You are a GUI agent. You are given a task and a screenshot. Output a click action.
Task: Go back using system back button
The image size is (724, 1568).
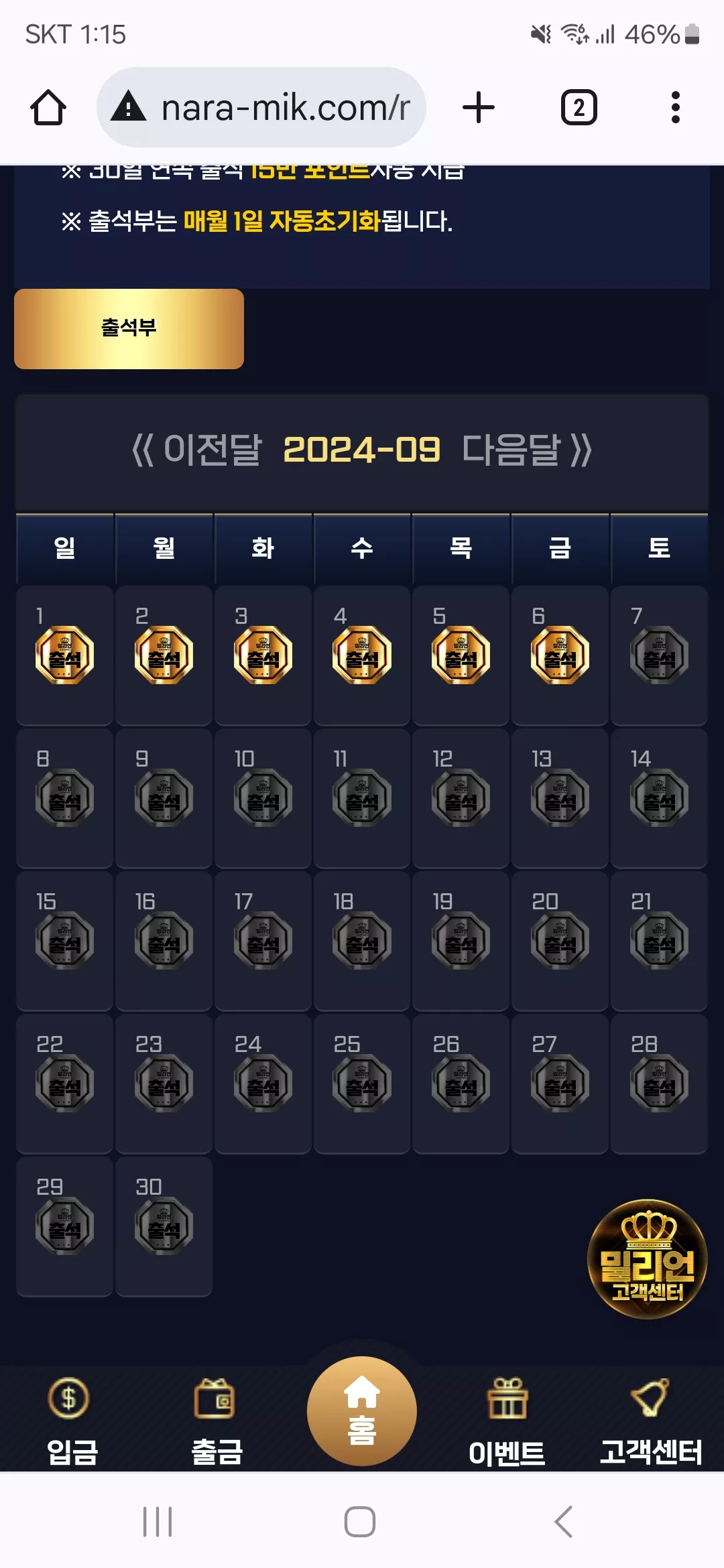tap(564, 1521)
